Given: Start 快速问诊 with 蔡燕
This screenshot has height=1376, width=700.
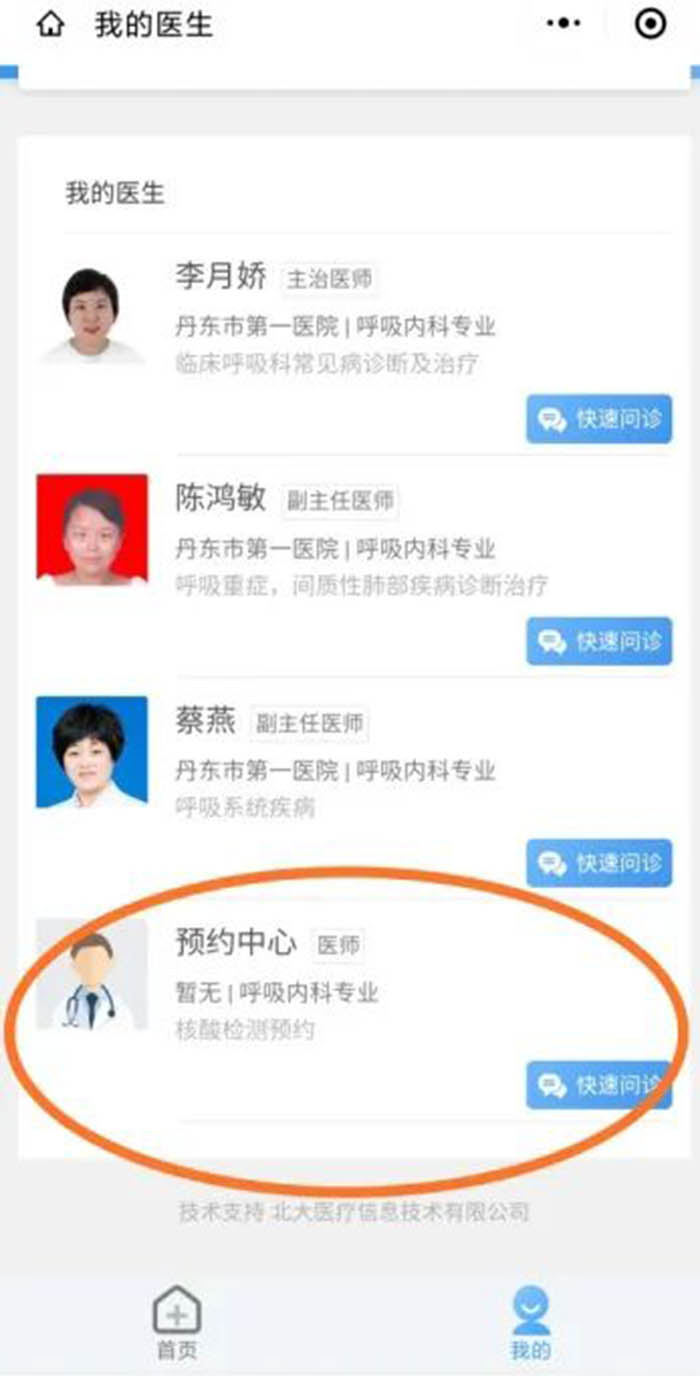Looking at the screenshot, I should pos(599,863).
